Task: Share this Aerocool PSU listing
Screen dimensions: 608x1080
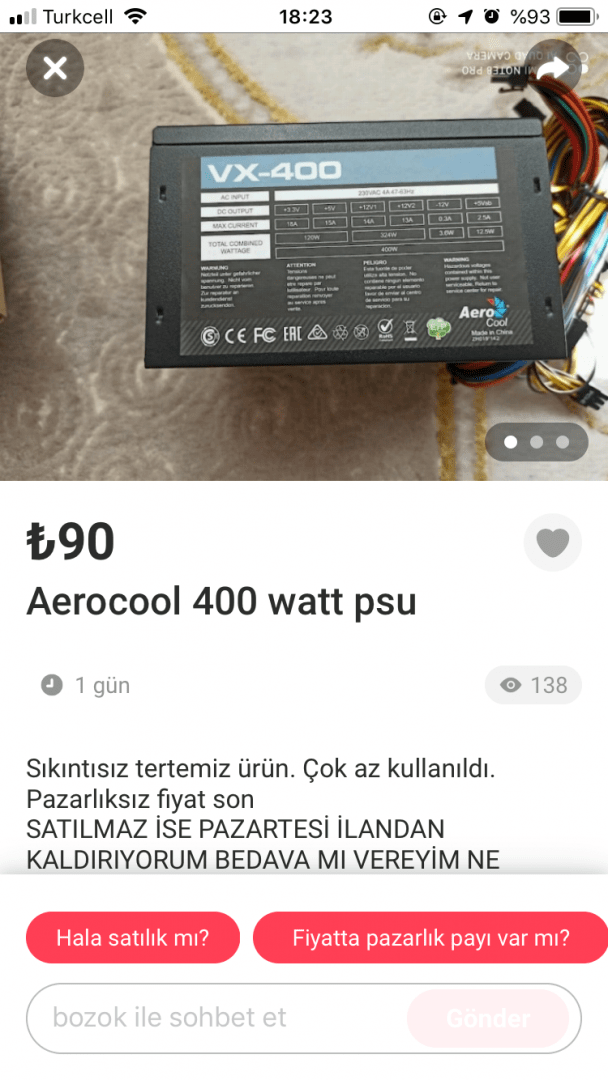Action: (x=553, y=68)
